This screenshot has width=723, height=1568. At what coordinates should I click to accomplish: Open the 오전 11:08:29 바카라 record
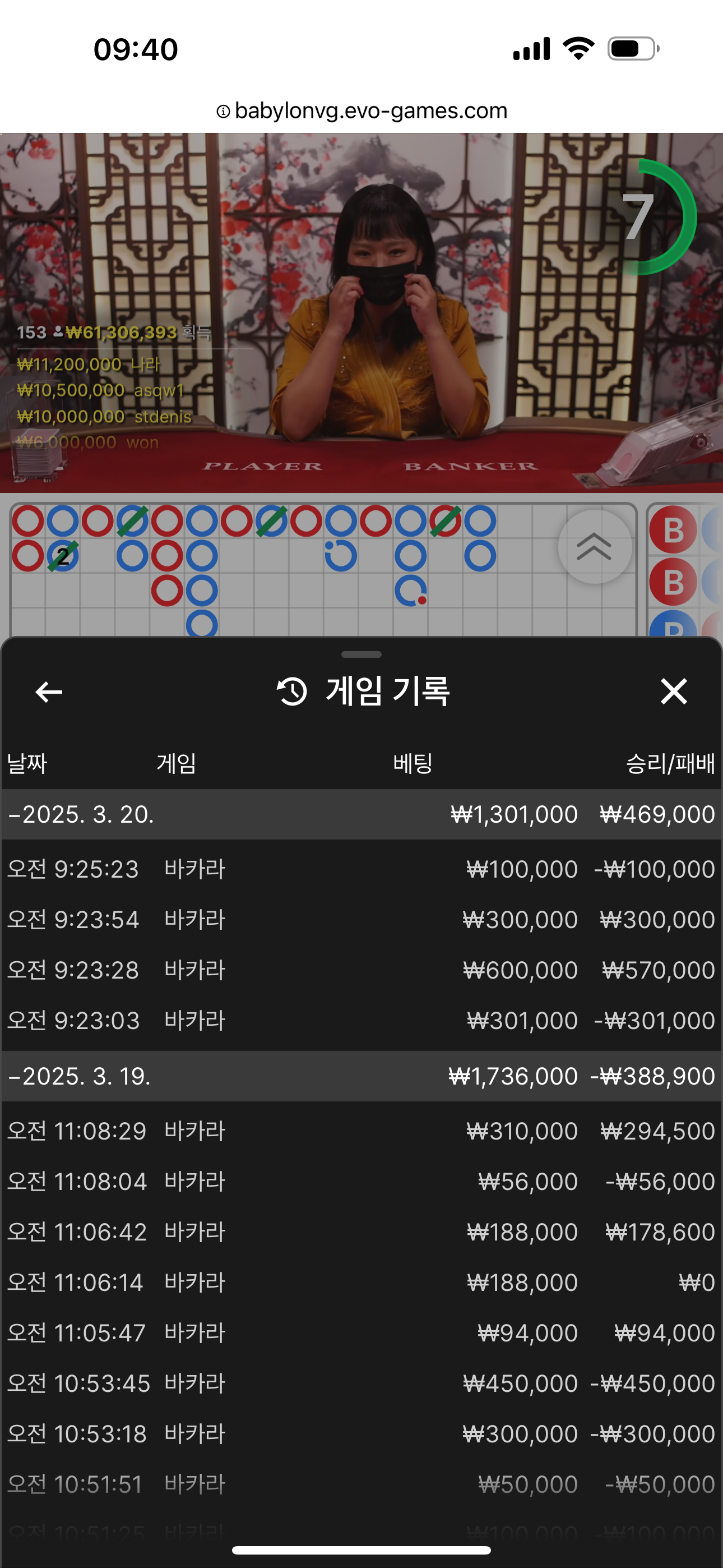361,1131
